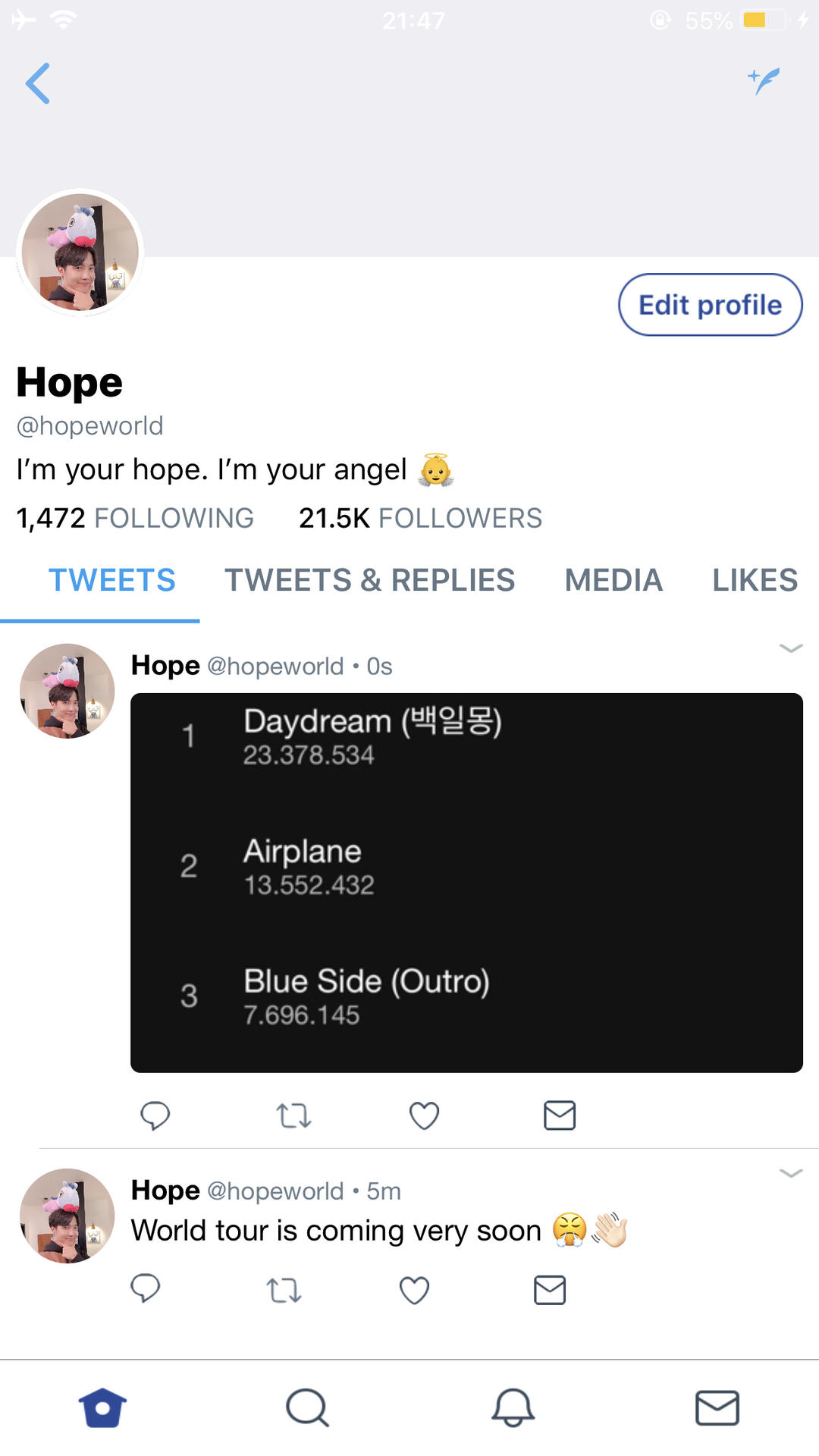View the 21.5K Followers list
This screenshot has width=819, height=1456.
420,518
